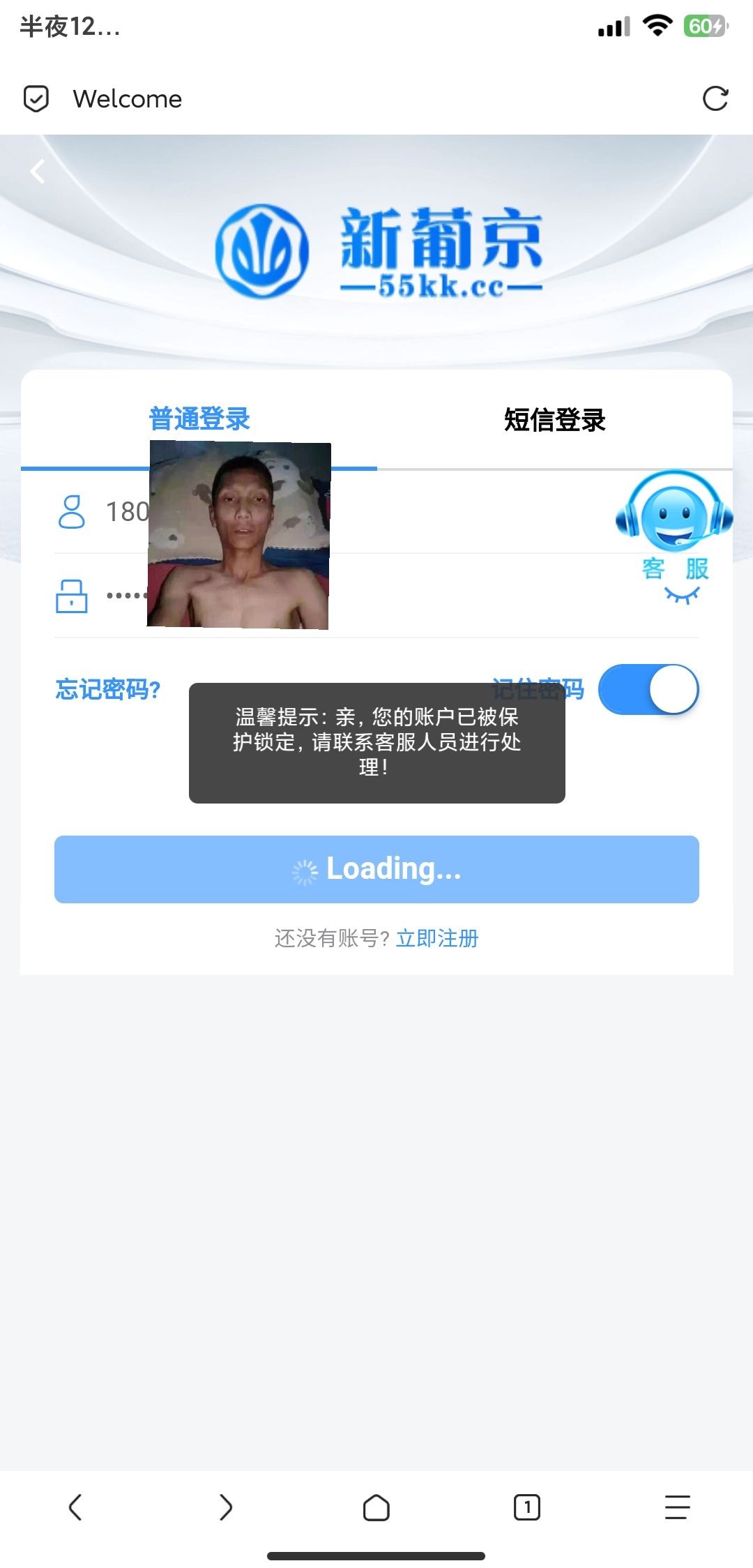
Task: Reload the page with the refresh icon
Action: (715, 99)
